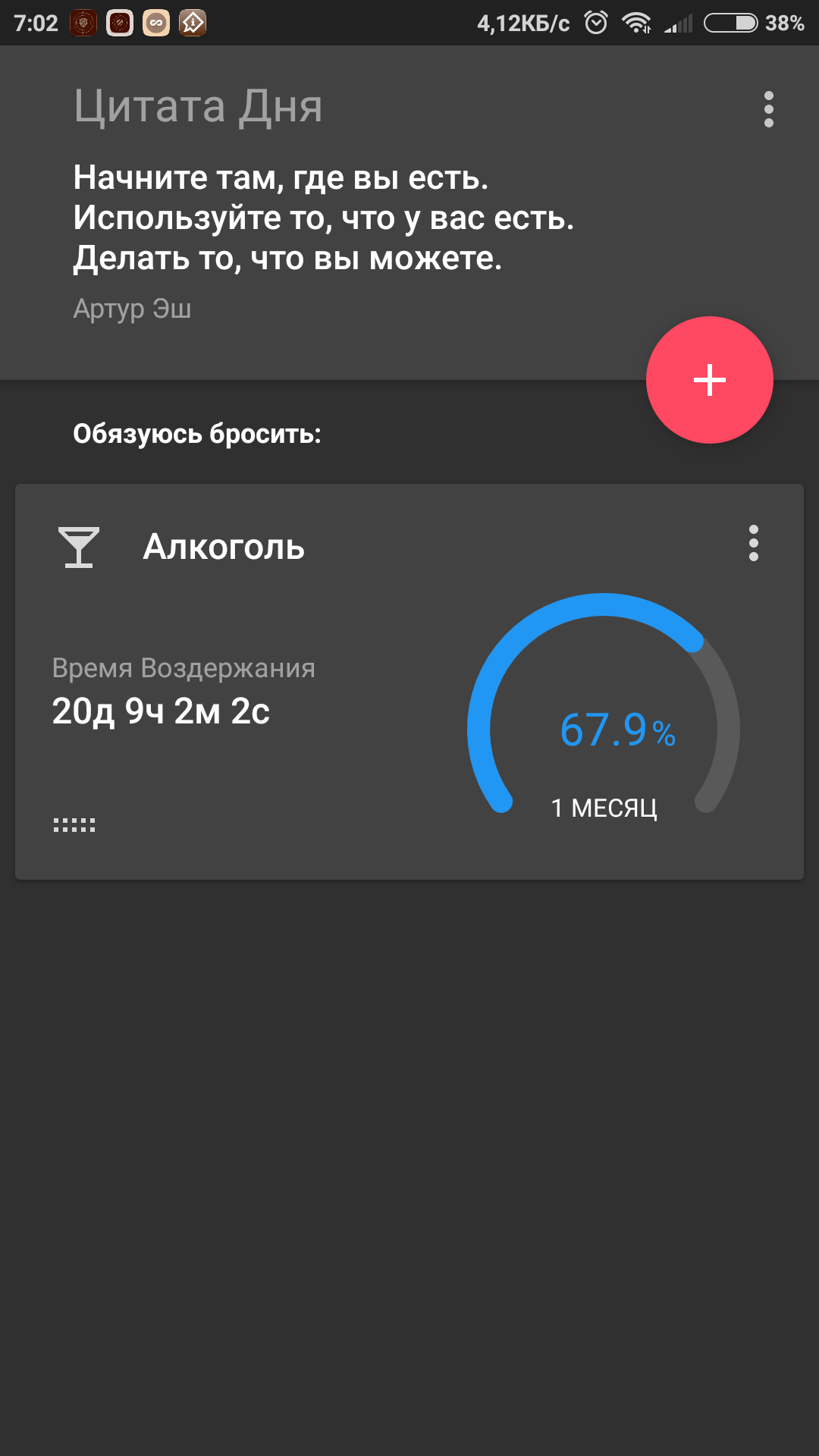This screenshot has width=819, height=1456.
Task: Open the options menu on the Алкоголь card
Action: point(753,543)
